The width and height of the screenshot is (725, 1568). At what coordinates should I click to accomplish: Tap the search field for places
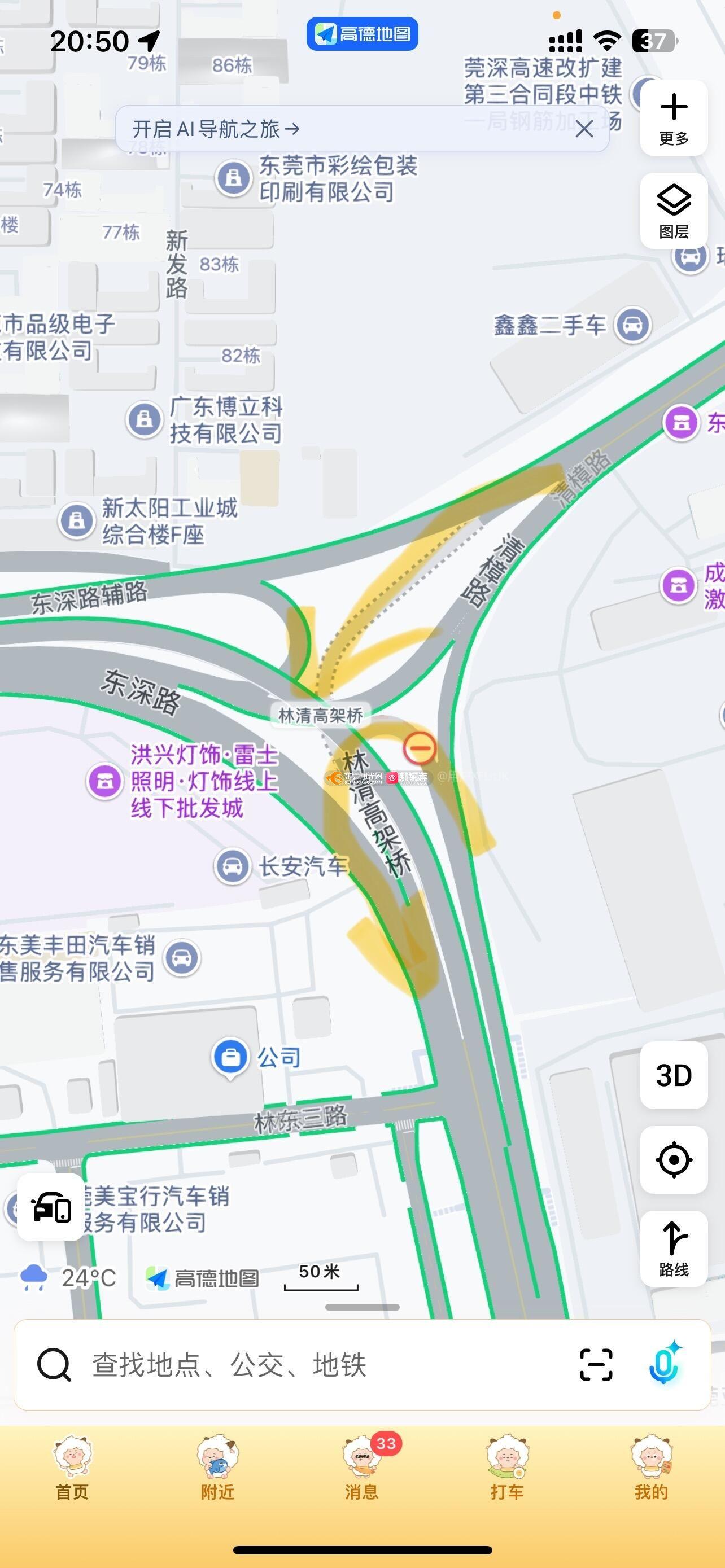coord(304,1364)
